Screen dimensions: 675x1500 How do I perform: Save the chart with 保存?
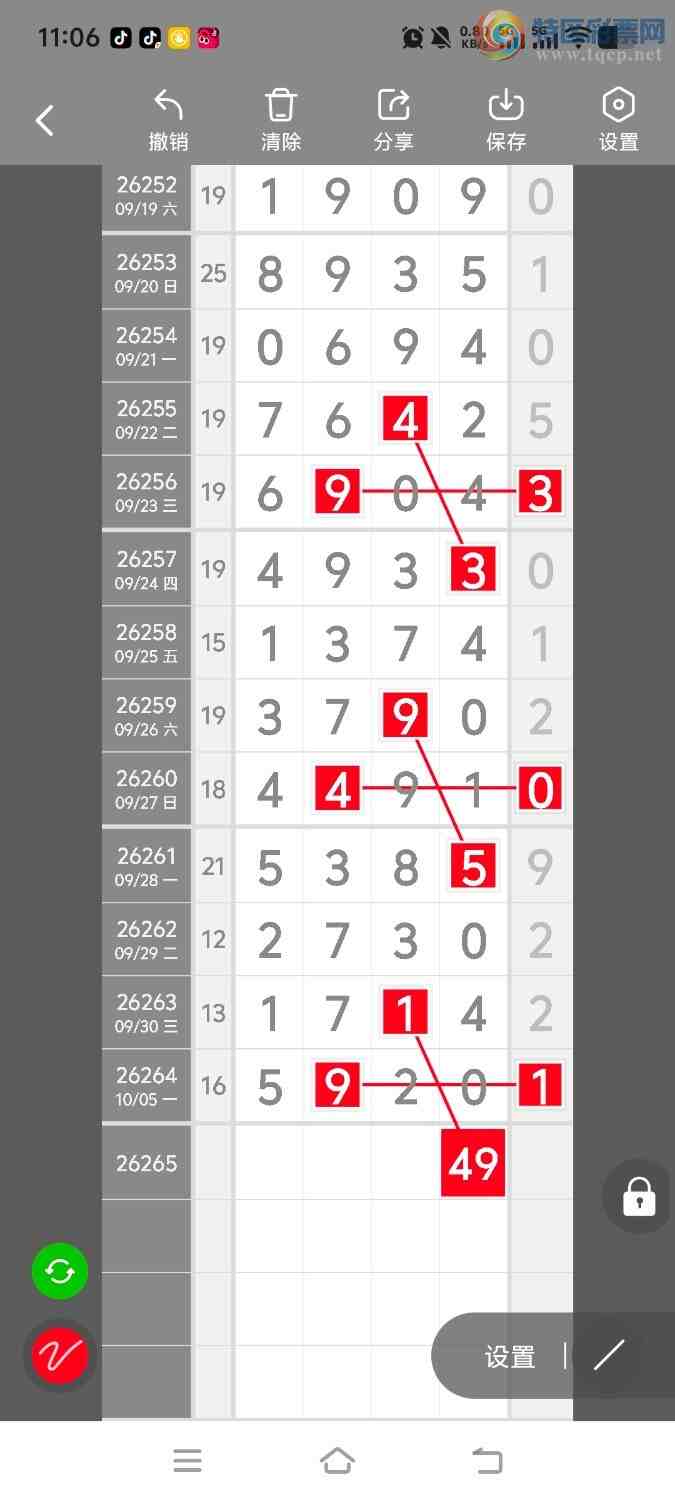506,120
